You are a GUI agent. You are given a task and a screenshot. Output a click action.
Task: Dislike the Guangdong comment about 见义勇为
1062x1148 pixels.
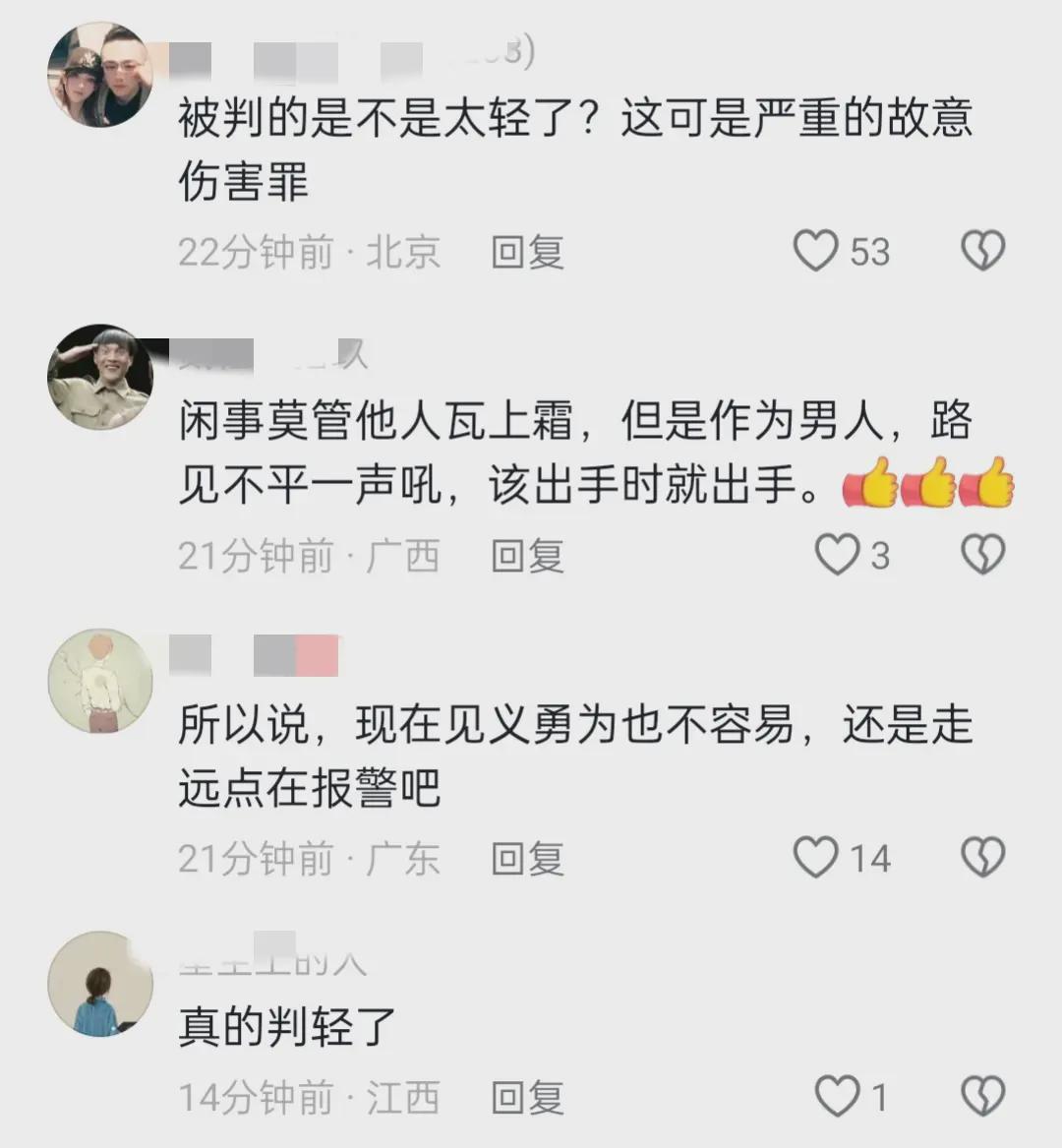[x=982, y=858]
